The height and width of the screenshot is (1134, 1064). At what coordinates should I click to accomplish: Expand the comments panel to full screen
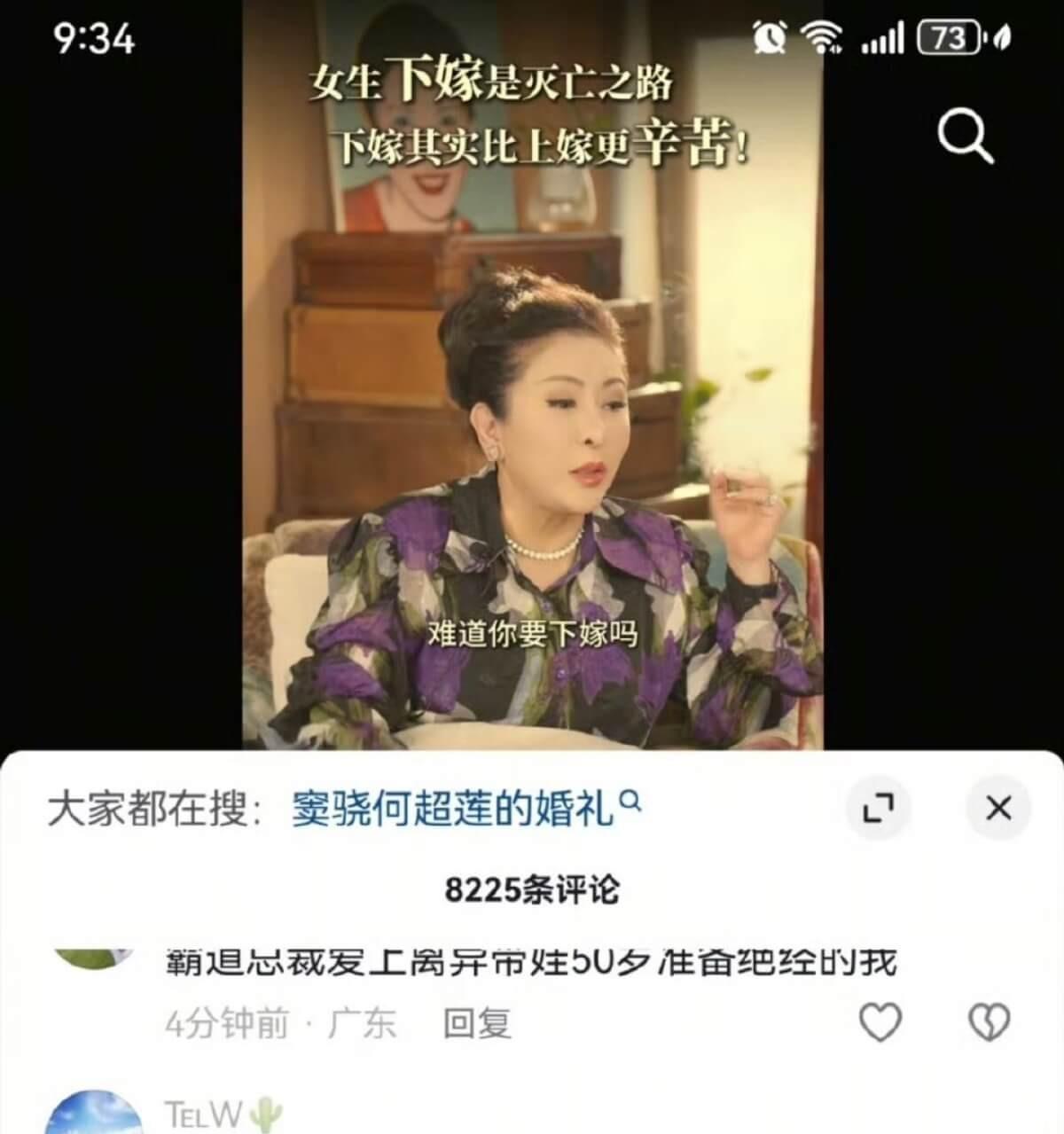pyautogui.click(x=878, y=808)
